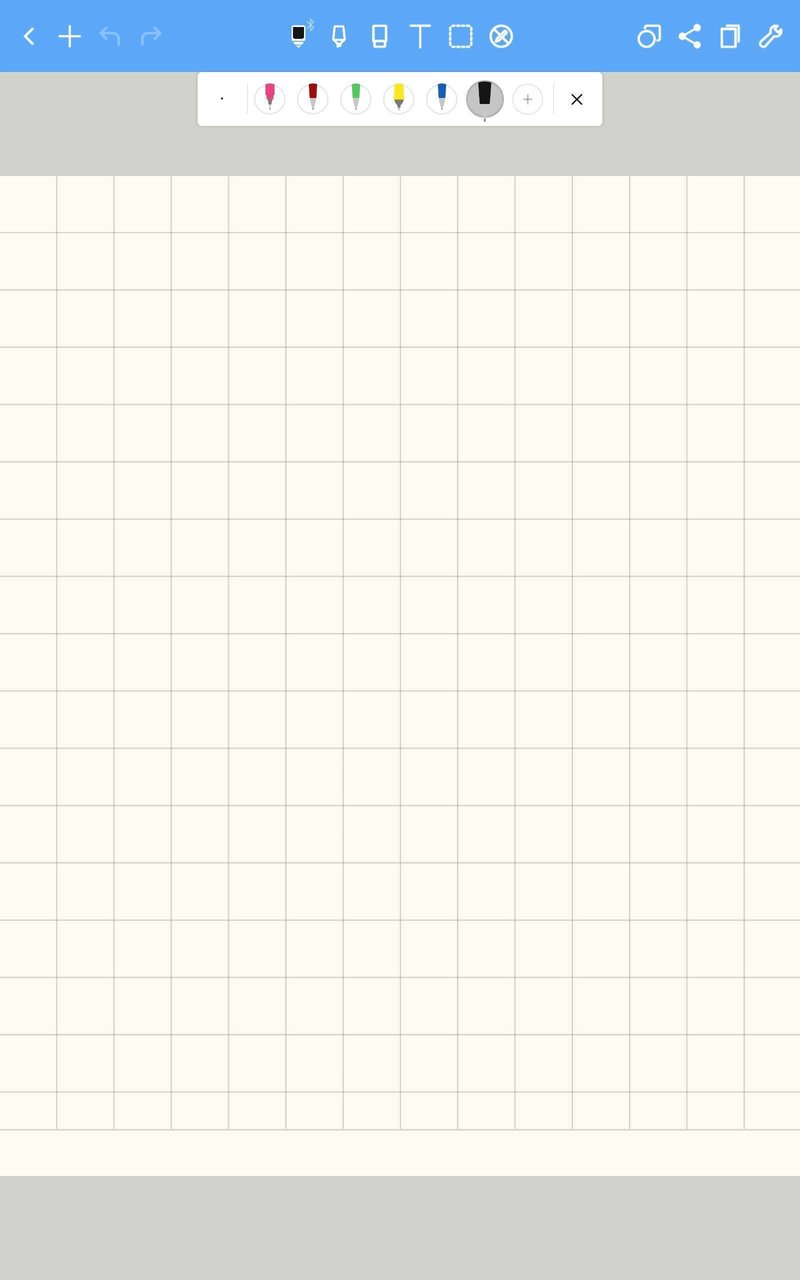Select the pen tool in top toolbar

[299, 36]
